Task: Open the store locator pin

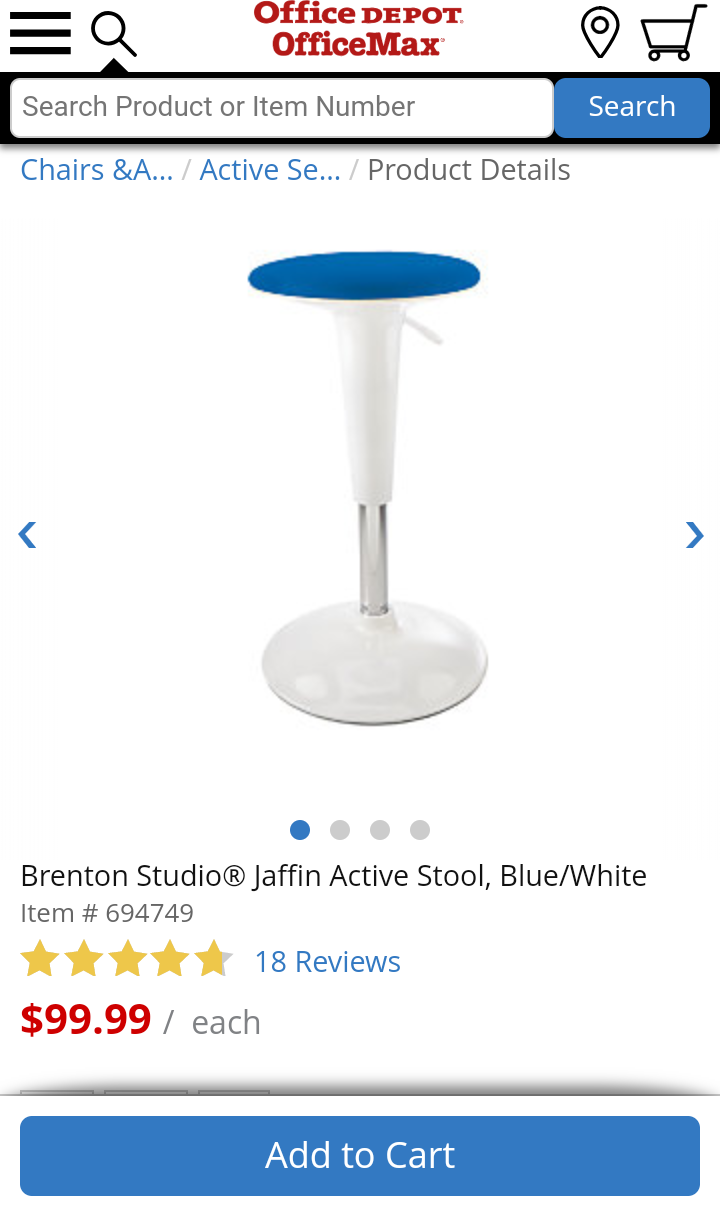Action: pos(600,32)
